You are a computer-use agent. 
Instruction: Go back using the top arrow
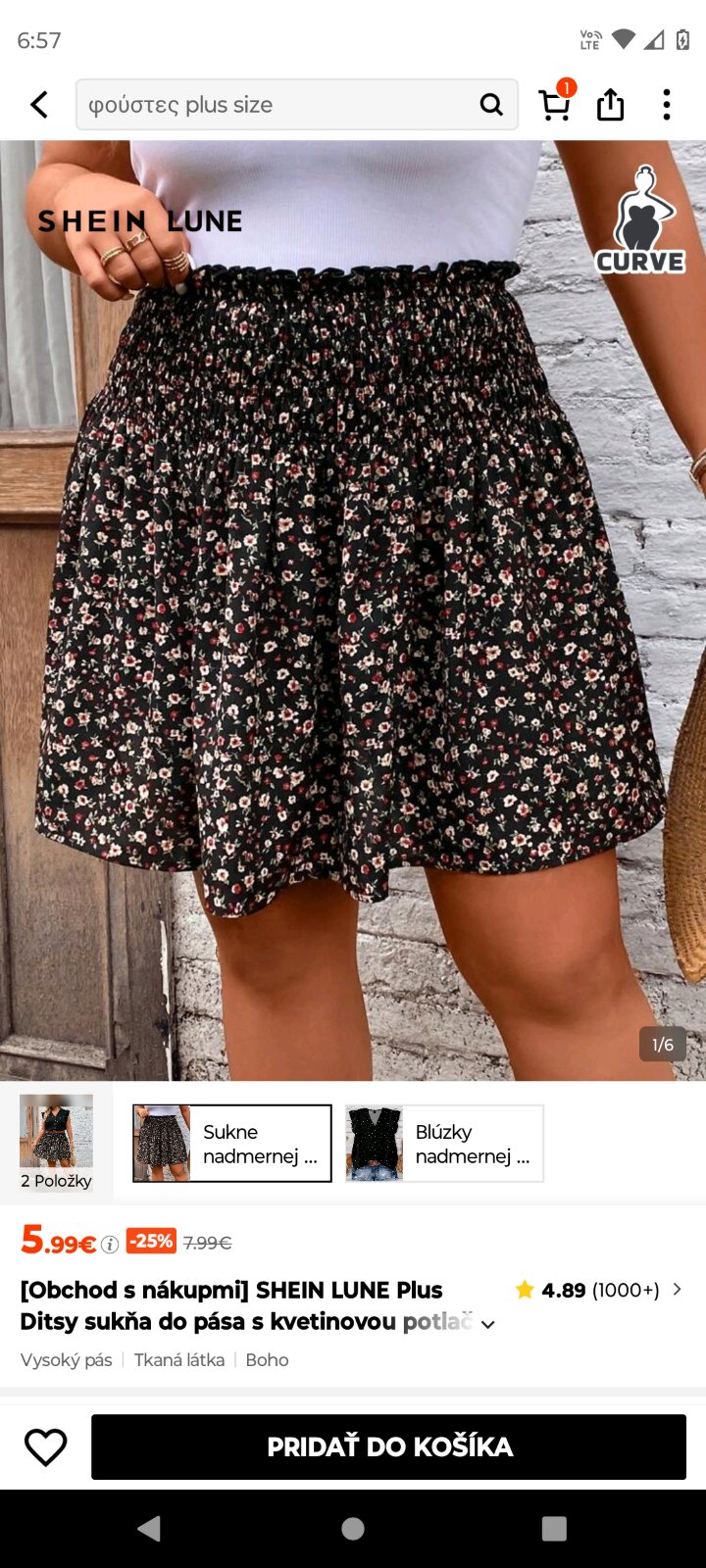[x=39, y=105]
